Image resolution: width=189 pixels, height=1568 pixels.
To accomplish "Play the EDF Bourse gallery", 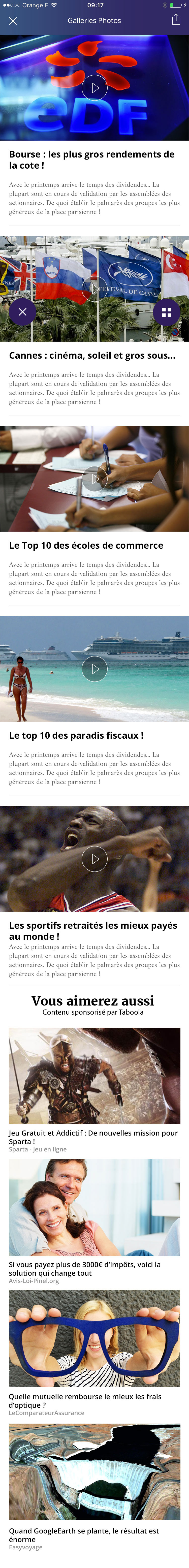I will 94,88.
